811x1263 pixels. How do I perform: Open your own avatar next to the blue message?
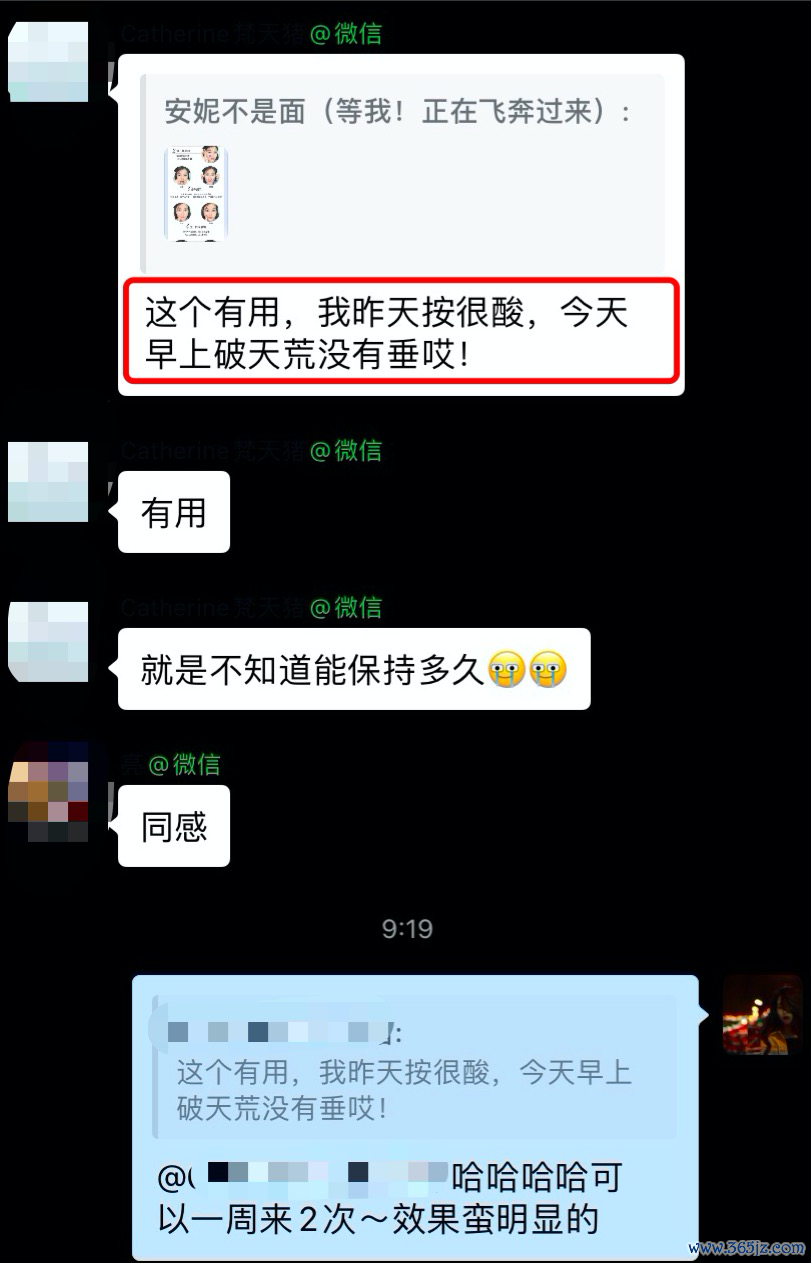(762, 1013)
